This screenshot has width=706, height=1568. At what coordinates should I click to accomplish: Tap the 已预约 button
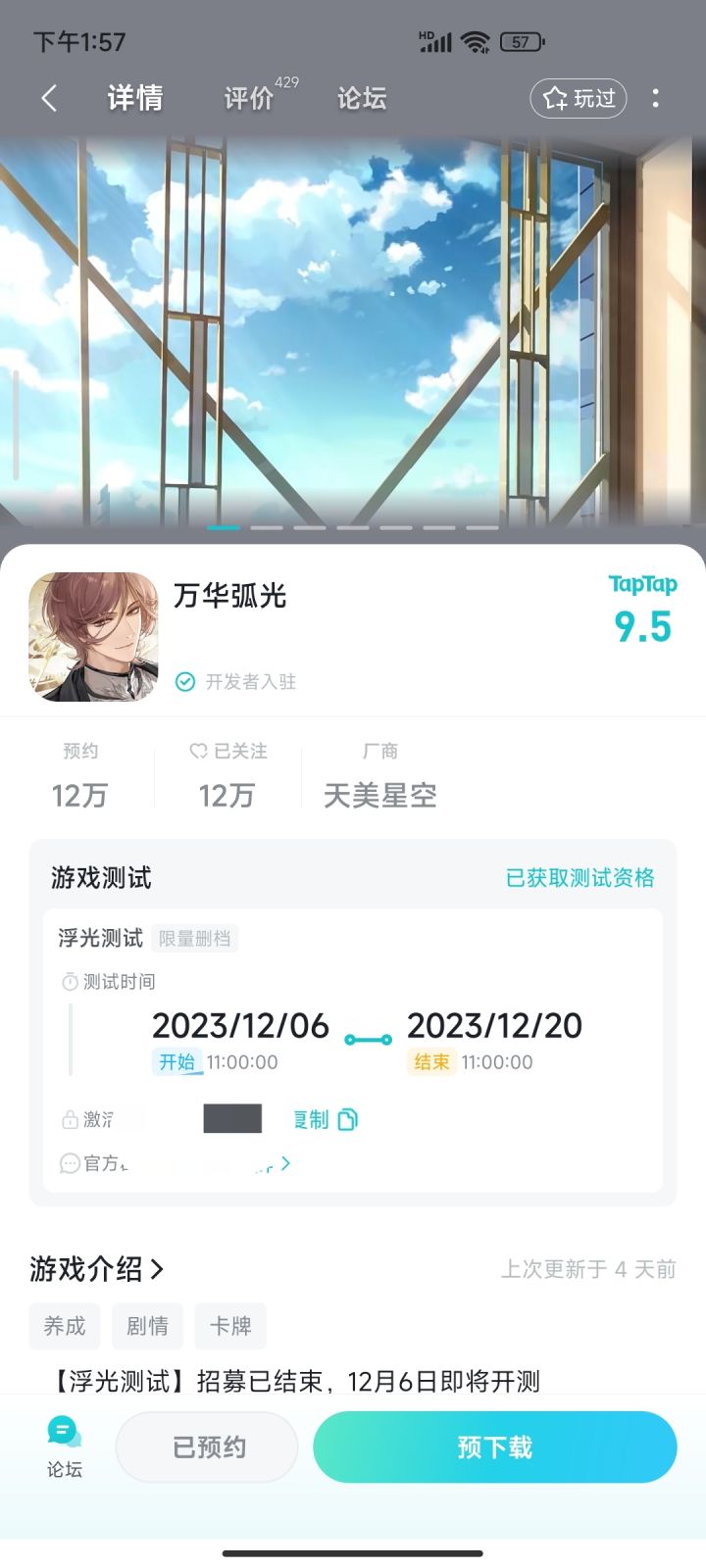[x=207, y=1447]
